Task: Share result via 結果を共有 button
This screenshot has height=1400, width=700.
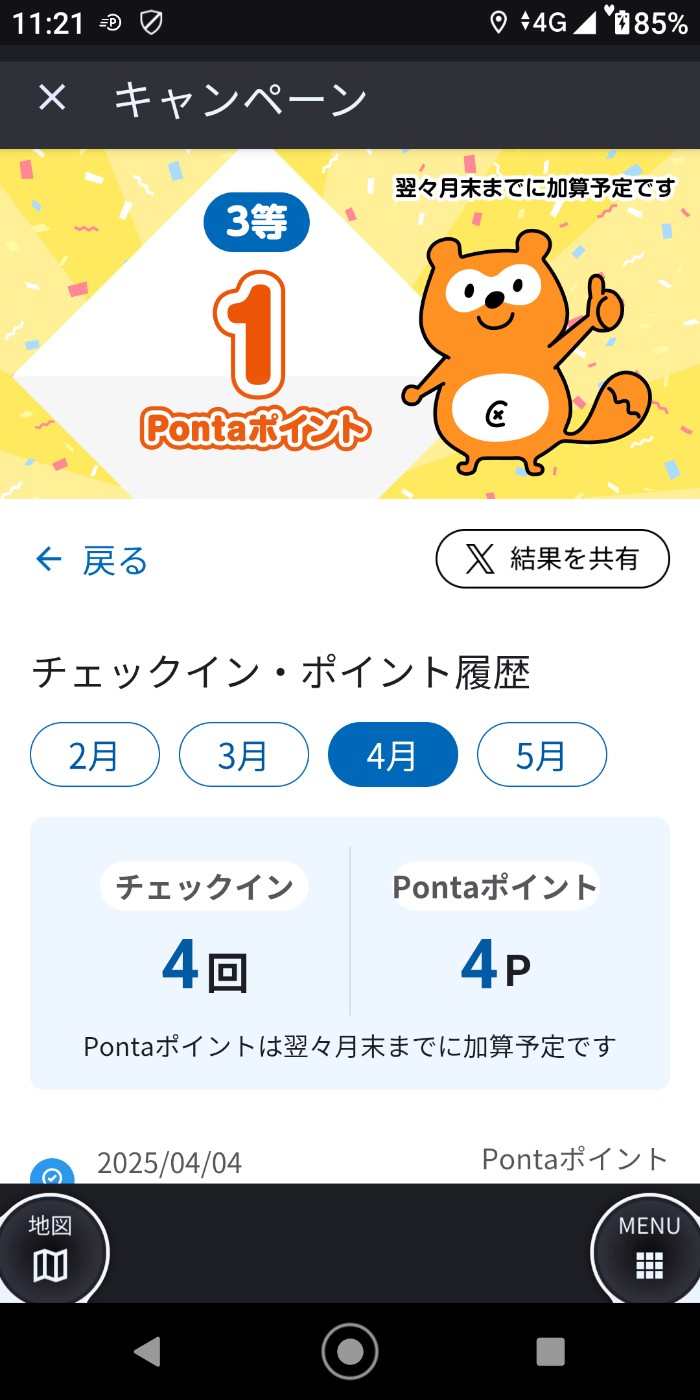Action: coord(552,558)
